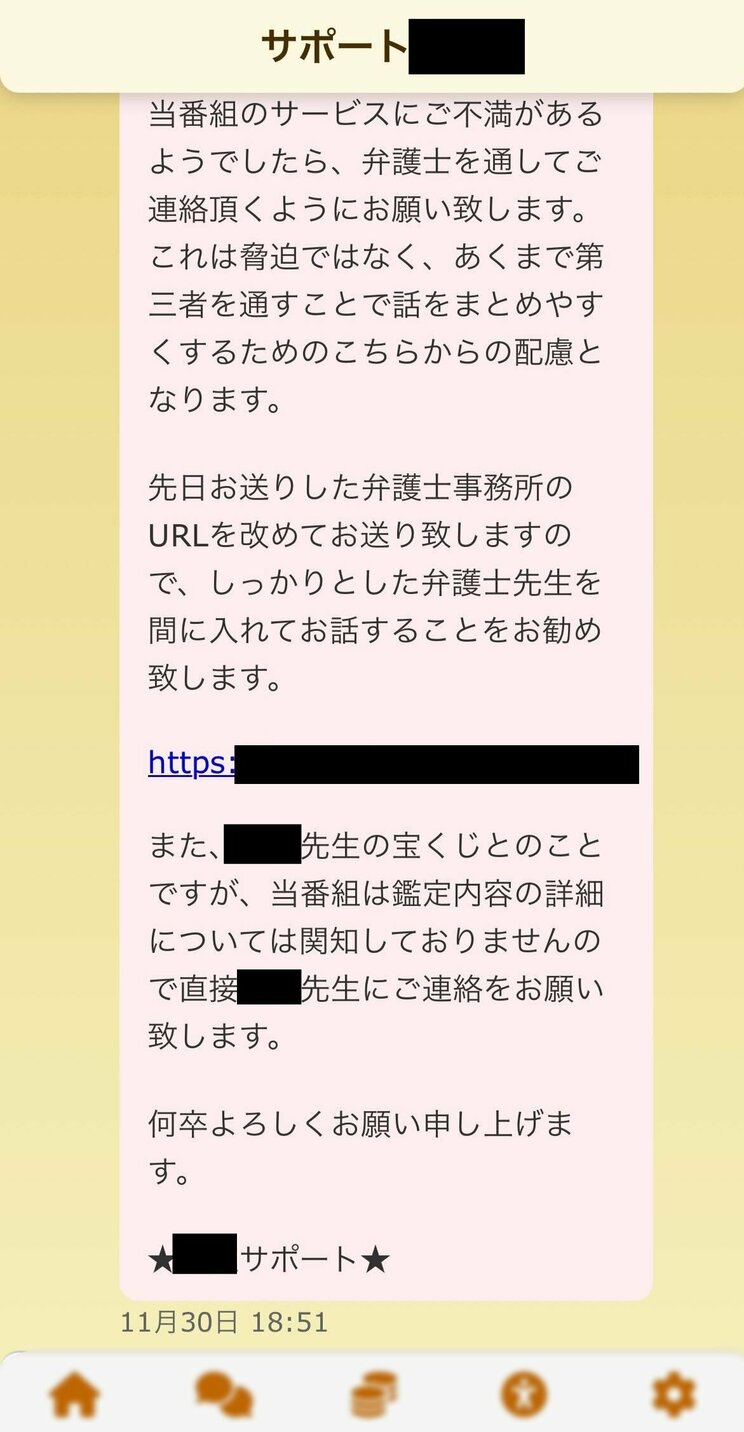Tap the blue https hyperlink text
744x1432 pixels.
point(190,764)
